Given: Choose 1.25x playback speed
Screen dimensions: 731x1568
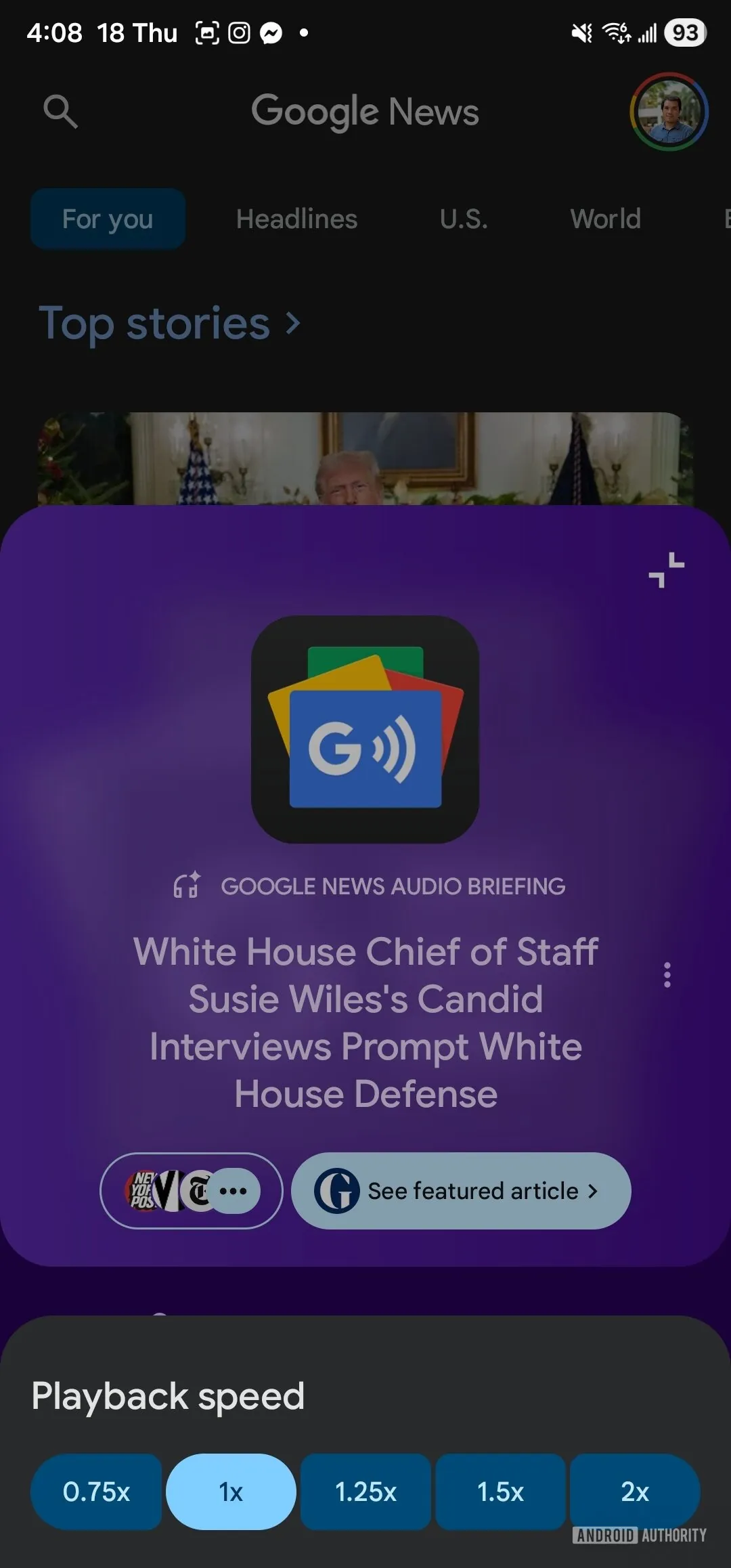Looking at the screenshot, I should (365, 1491).
